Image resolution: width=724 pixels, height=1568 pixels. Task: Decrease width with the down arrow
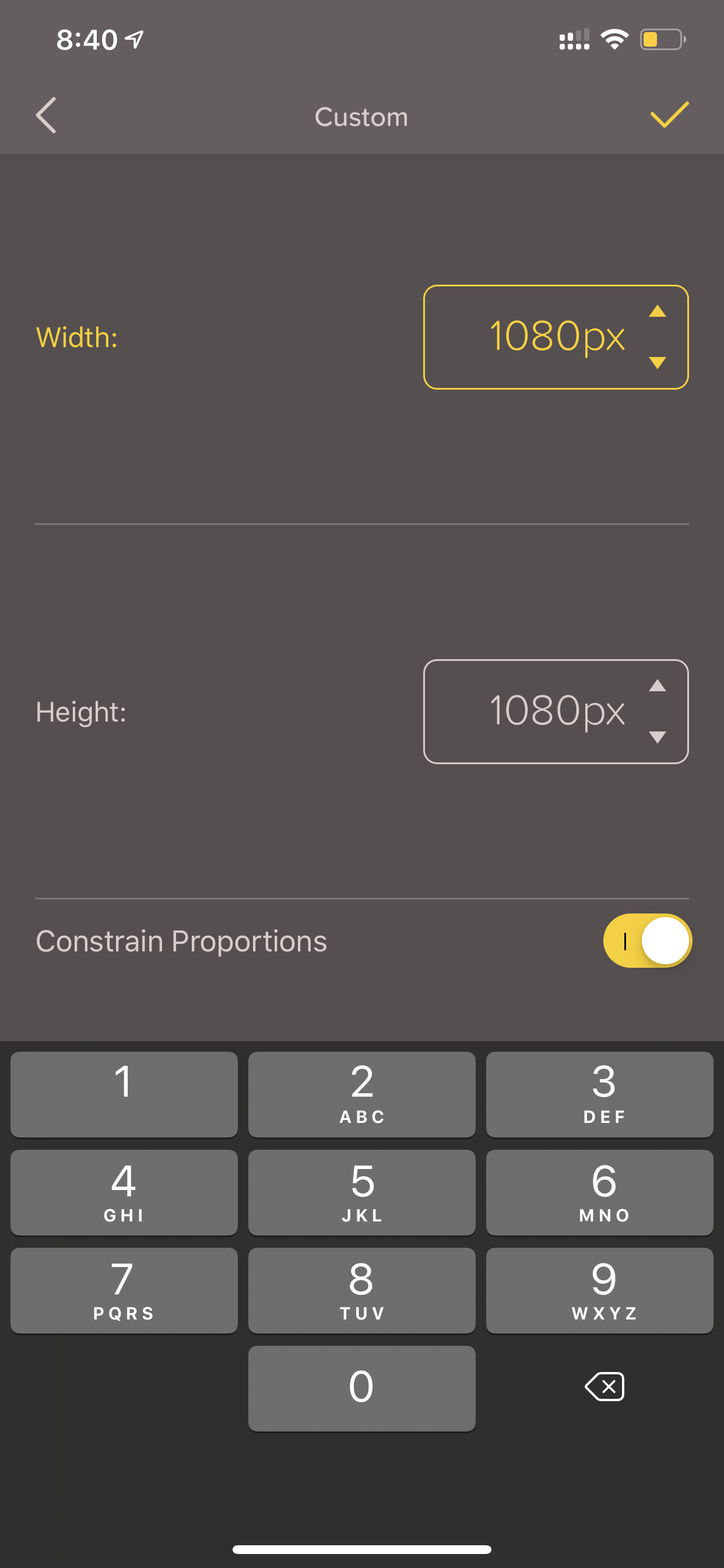657,363
